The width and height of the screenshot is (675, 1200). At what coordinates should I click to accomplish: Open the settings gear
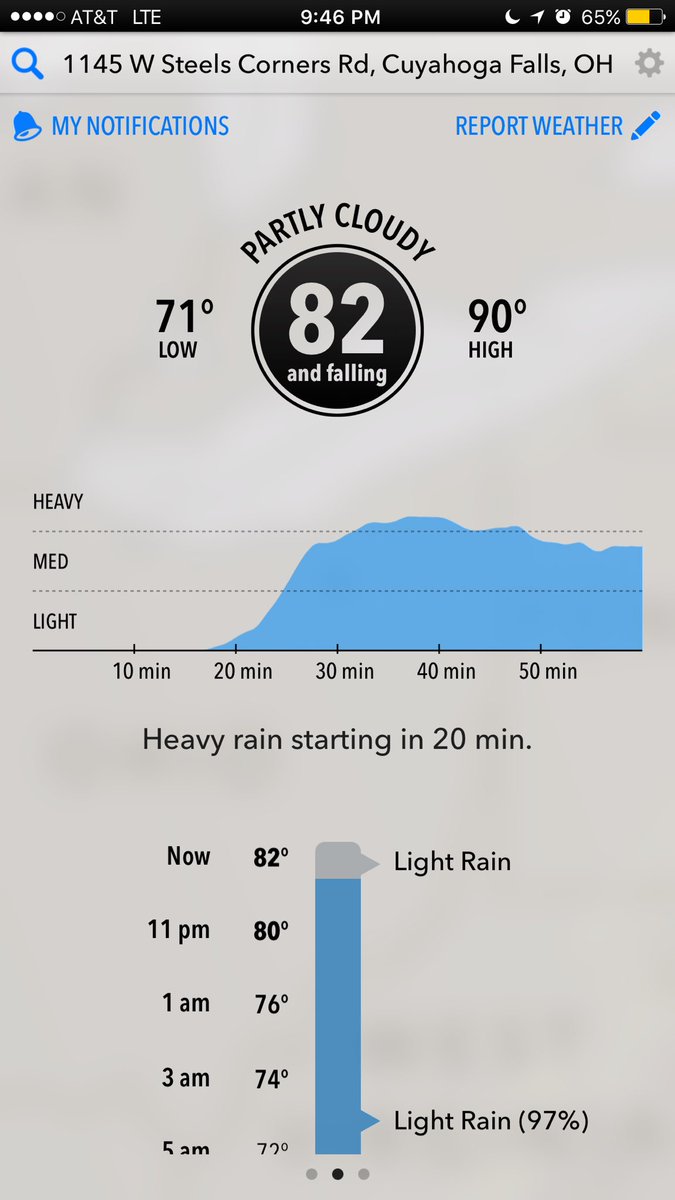point(649,65)
